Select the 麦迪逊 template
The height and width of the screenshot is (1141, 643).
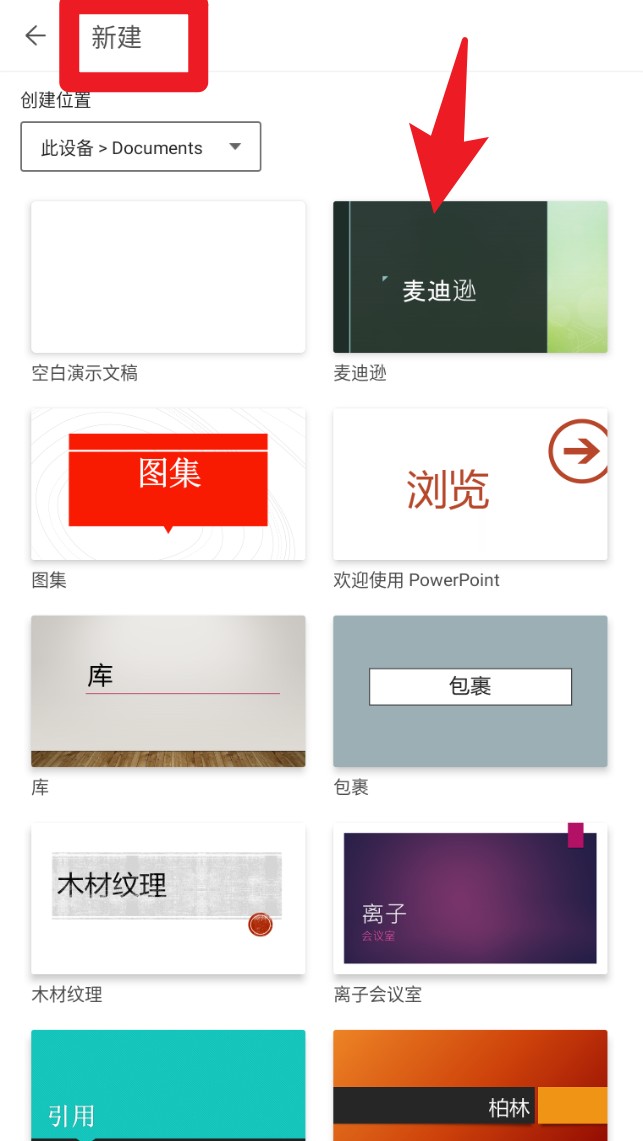pos(470,277)
